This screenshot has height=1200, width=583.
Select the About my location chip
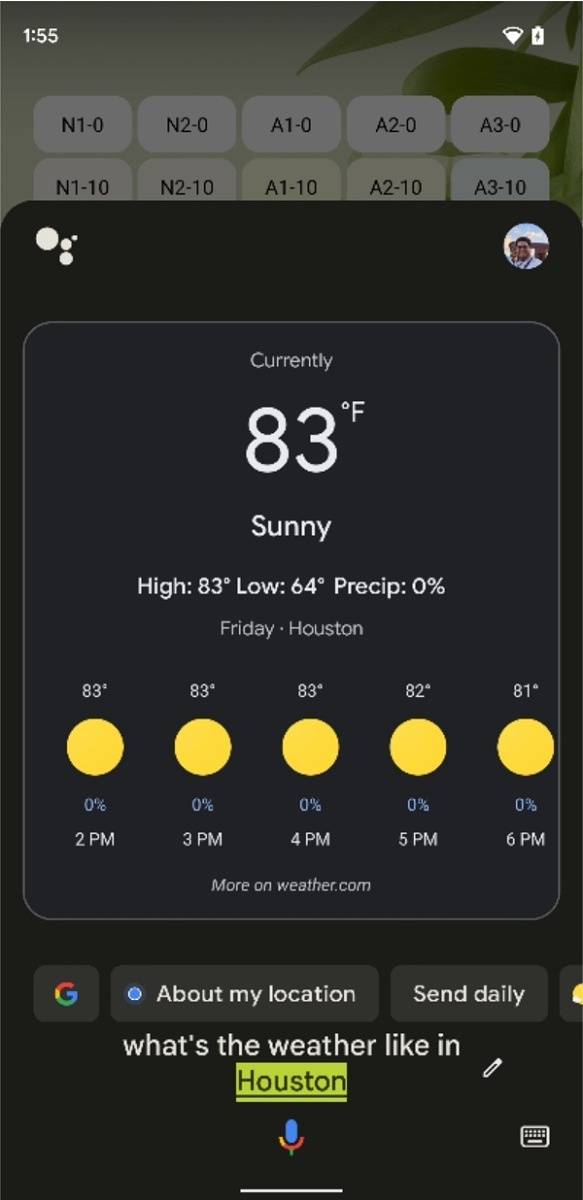(244, 994)
